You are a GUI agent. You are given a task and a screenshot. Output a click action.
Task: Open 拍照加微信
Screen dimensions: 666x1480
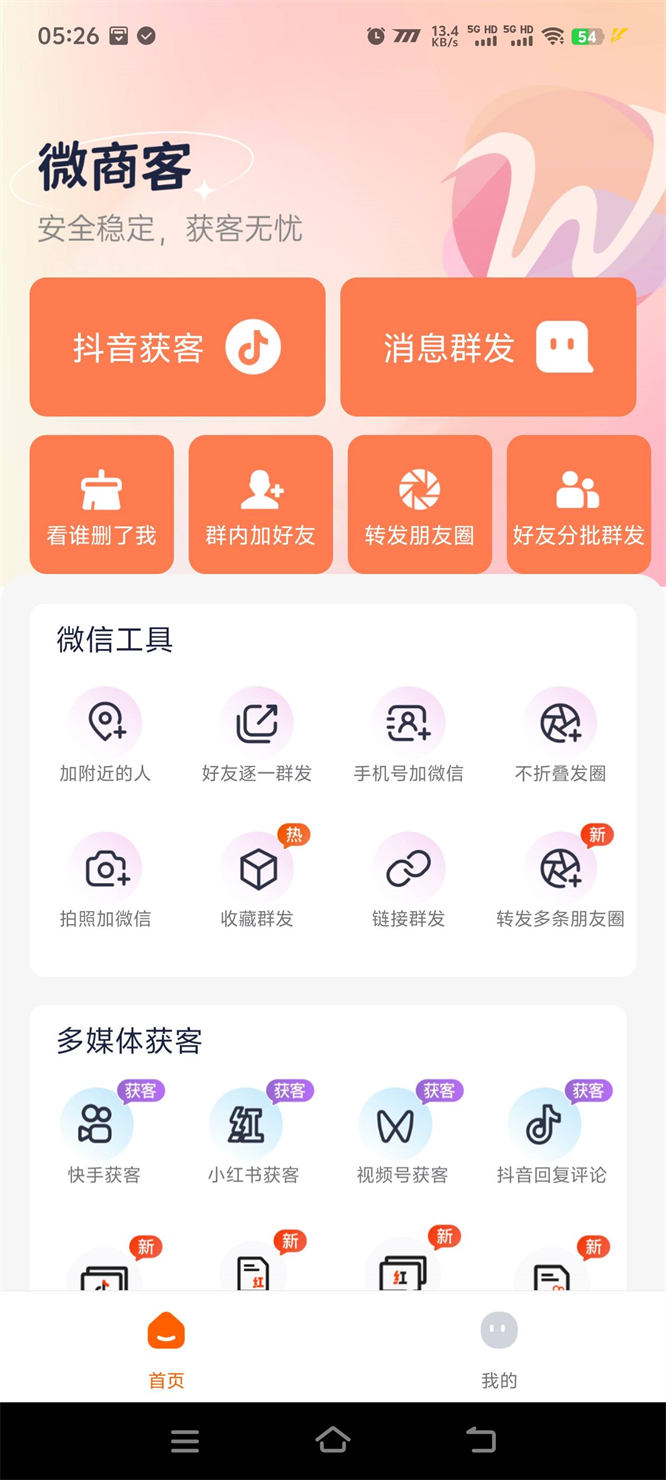point(105,880)
